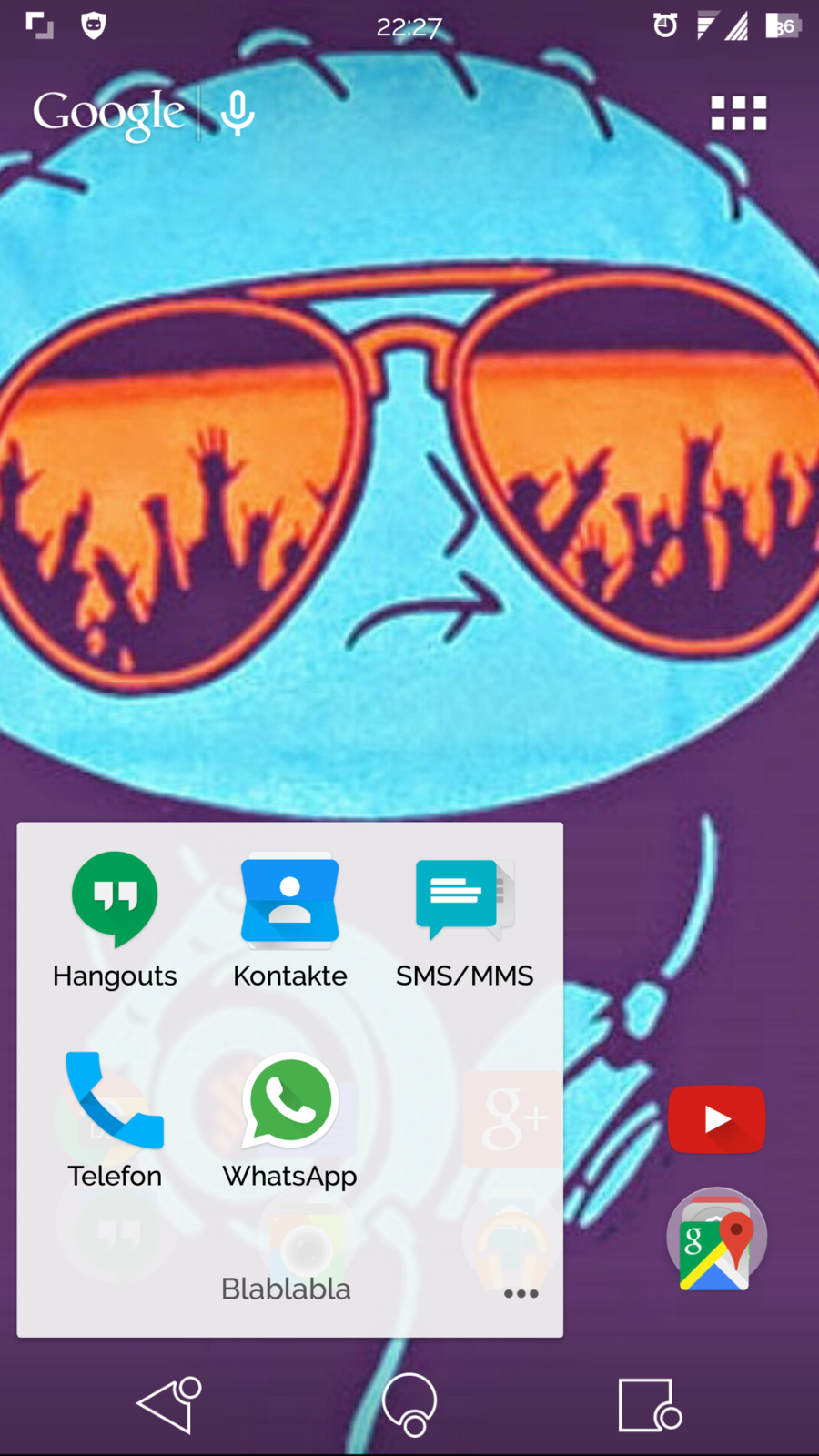
Task: Launch Google Maps
Action: [x=716, y=1239]
